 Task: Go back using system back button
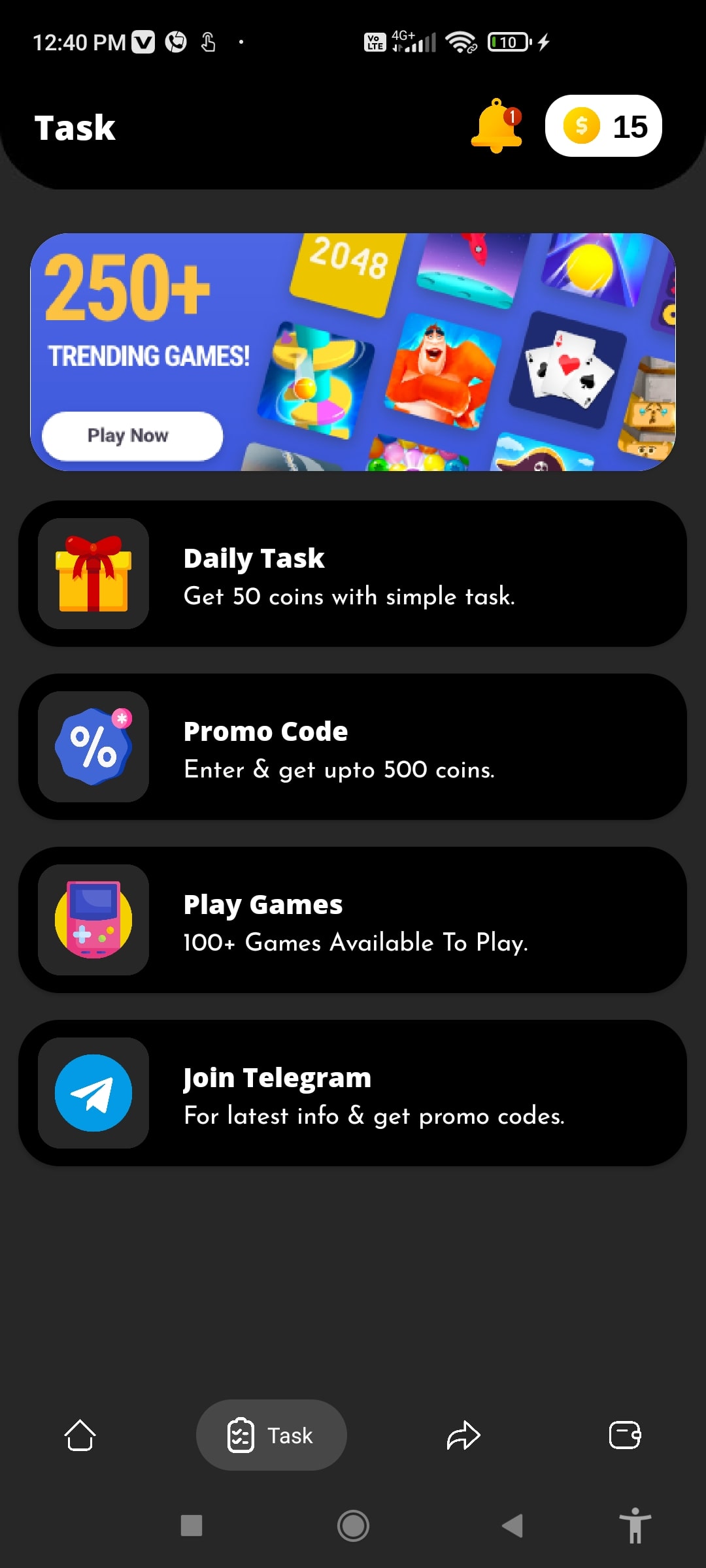coord(513,1526)
